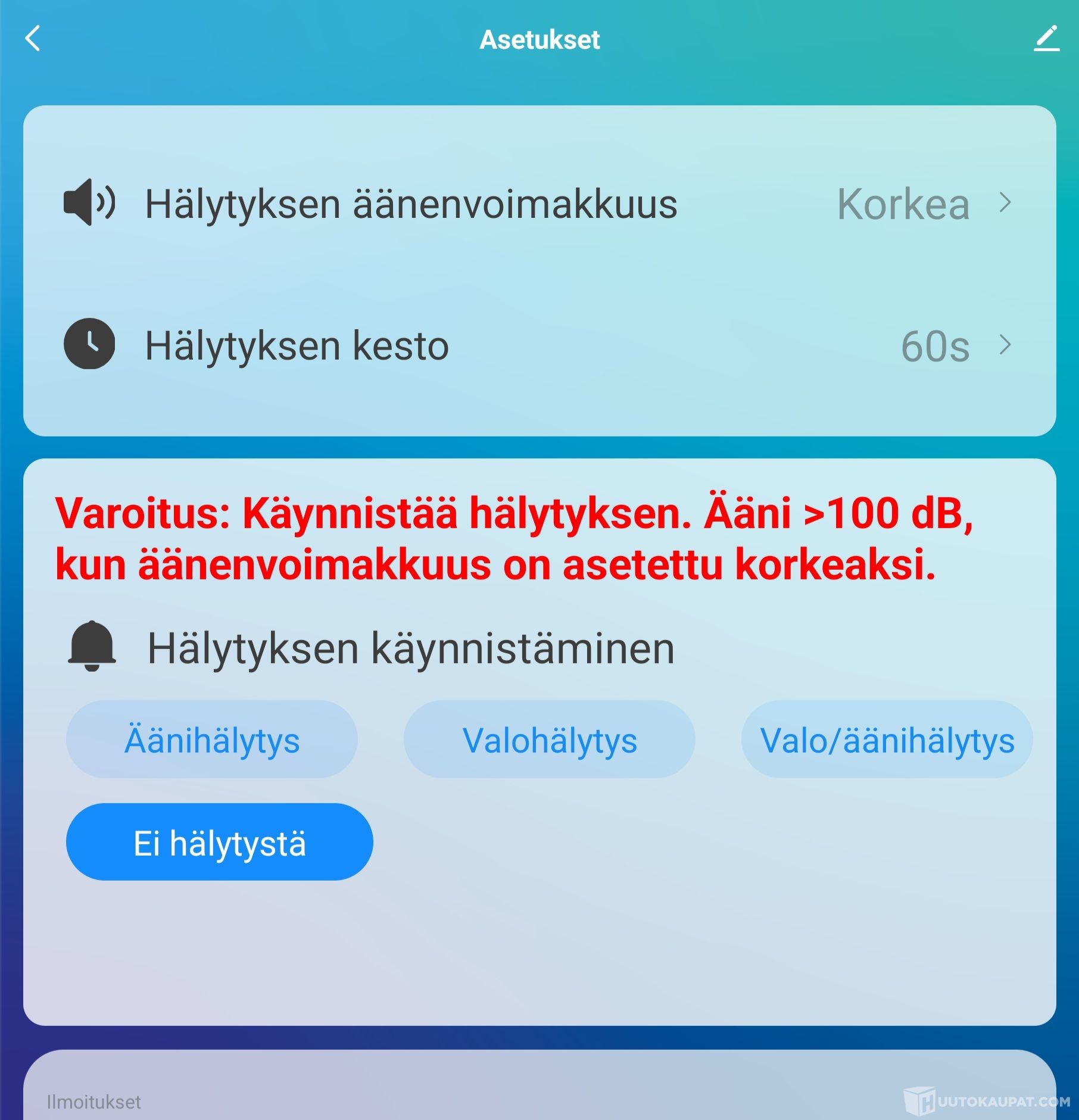Select the Äänihälytys option
The width and height of the screenshot is (1079, 1120).
pyautogui.click(x=212, y=740)
